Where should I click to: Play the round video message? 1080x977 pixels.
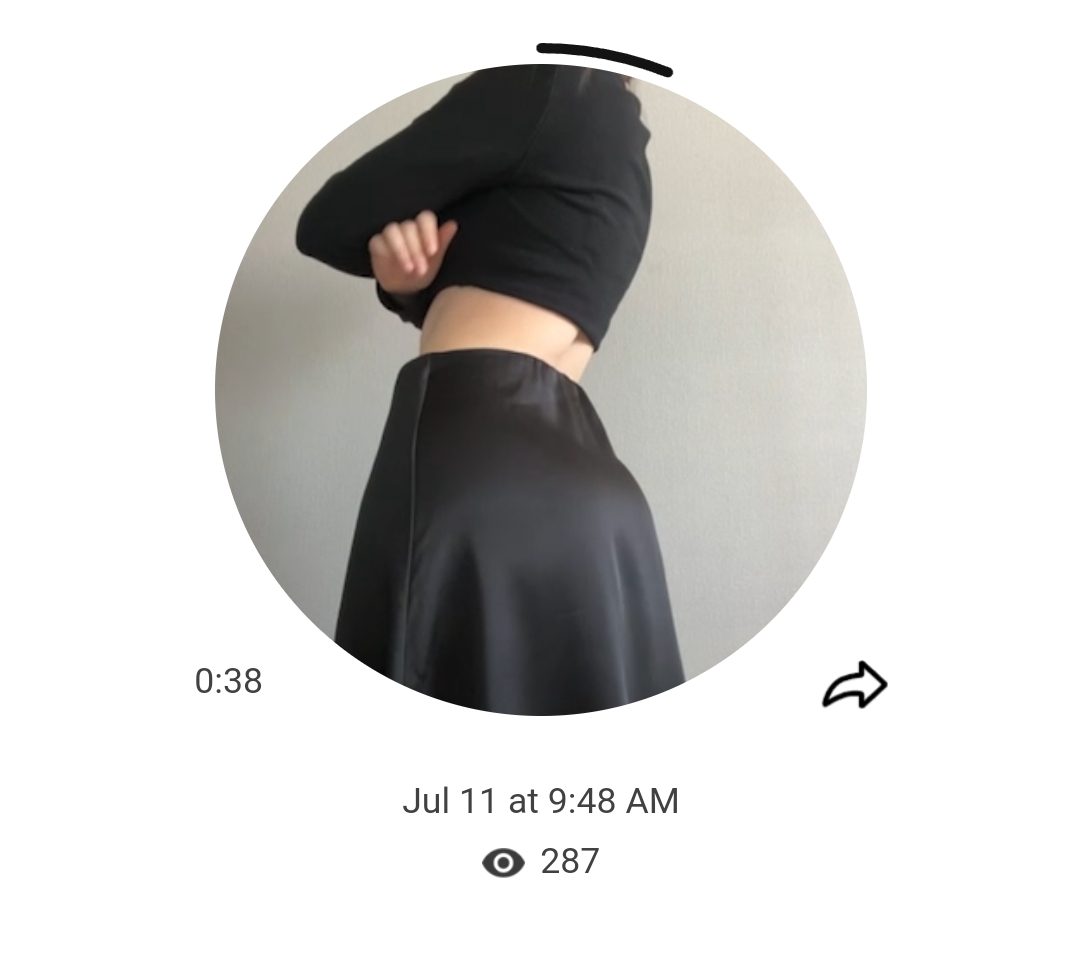pos(540,390)
